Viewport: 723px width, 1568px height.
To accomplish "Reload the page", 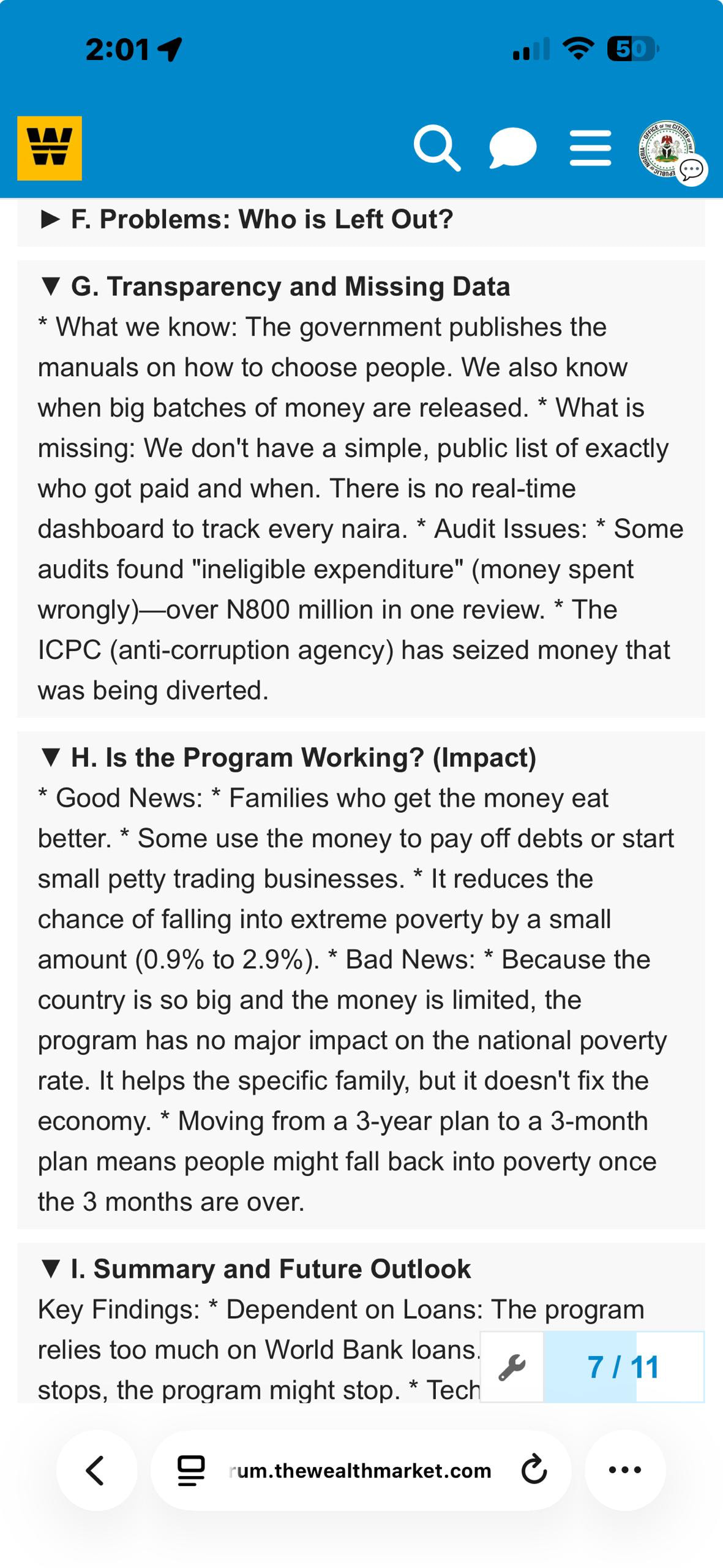I will coord(533,1471).
